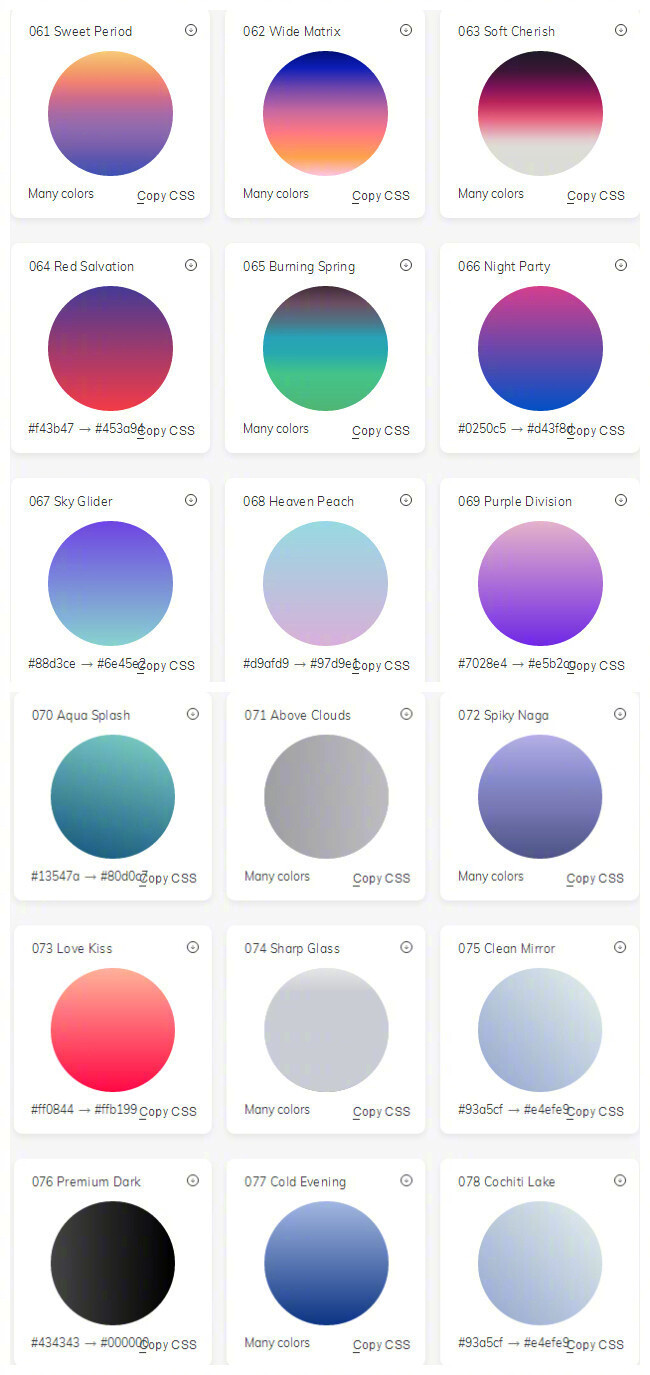Image resolution: width=650 pixels, height=1375 pixels.
Task: Copy CSS for Burning Spring gradient
Action: (381, 431)
